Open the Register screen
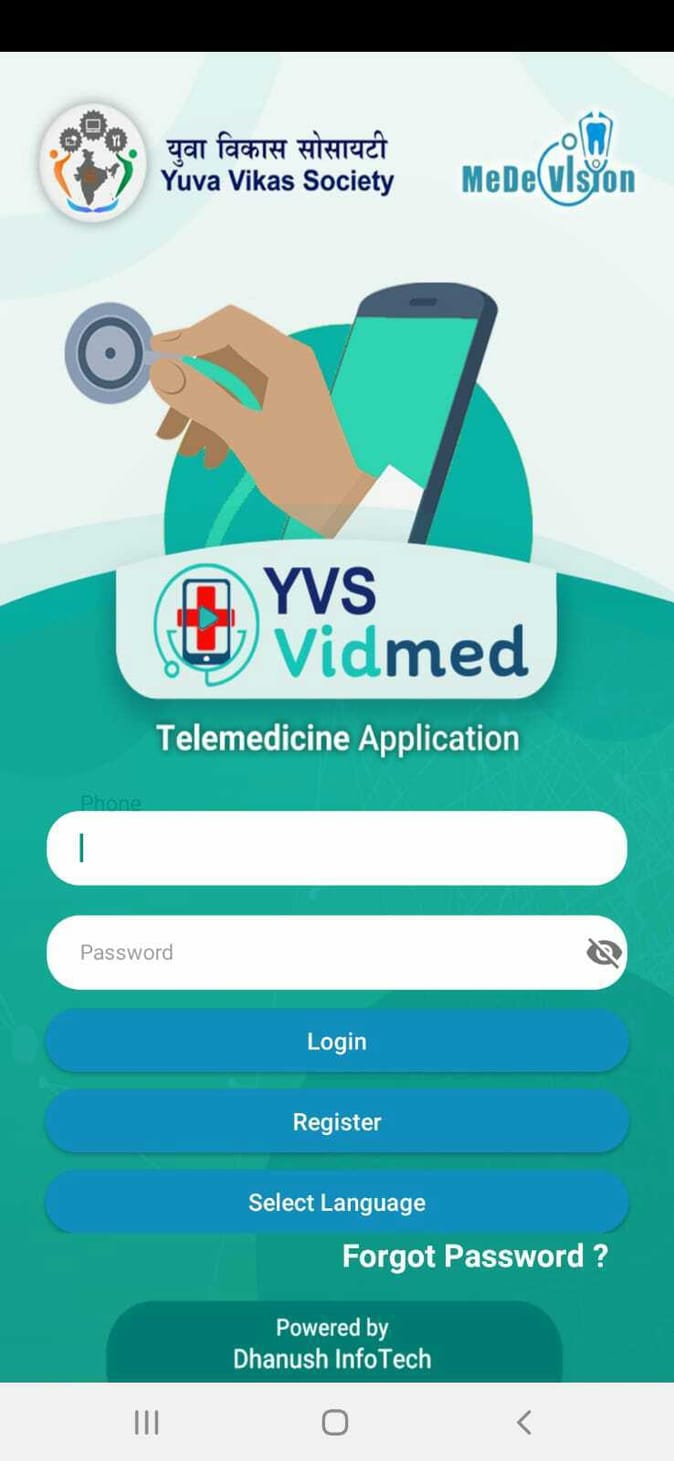This screenshot has height=1461, width=674. [336, 1122]
